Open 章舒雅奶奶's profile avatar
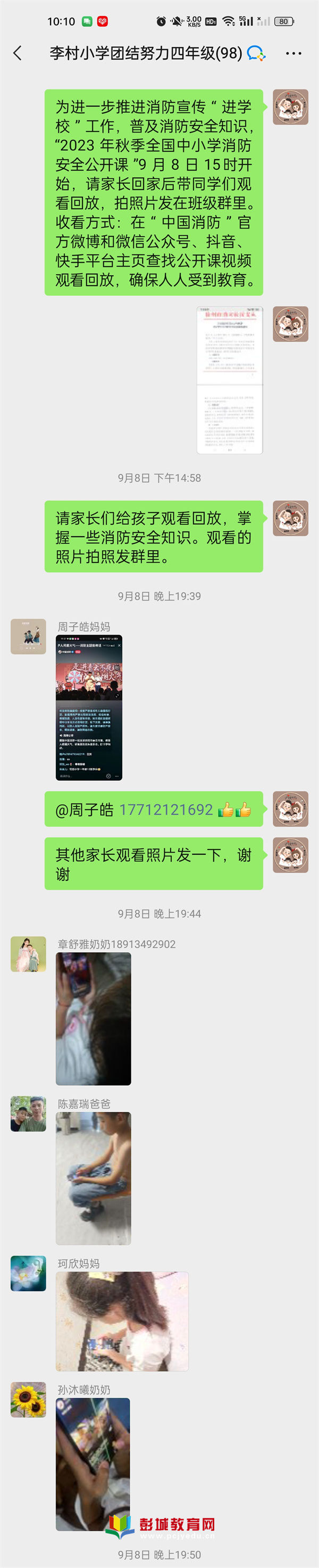The height and width of the screenshot is (1568, 319). (x=28, y=954)
